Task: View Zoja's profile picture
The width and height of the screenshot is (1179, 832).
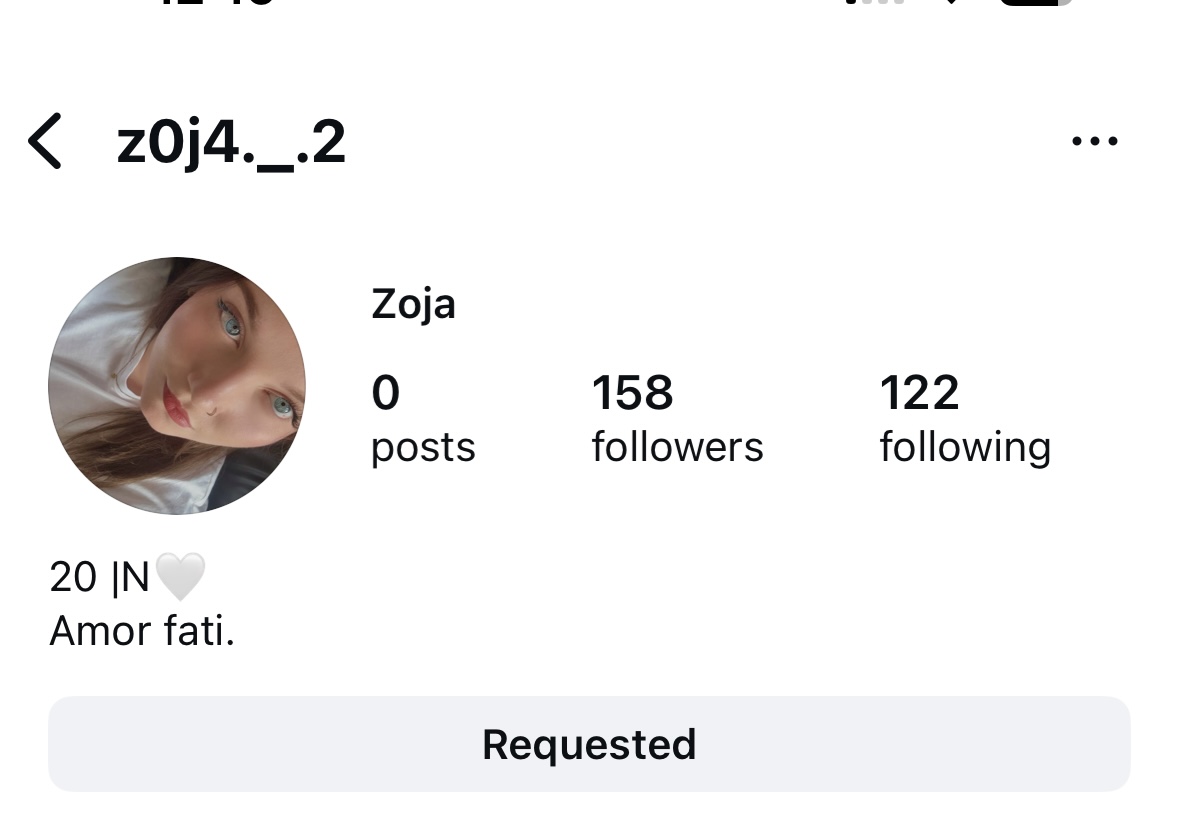Action: click(177, 386)
